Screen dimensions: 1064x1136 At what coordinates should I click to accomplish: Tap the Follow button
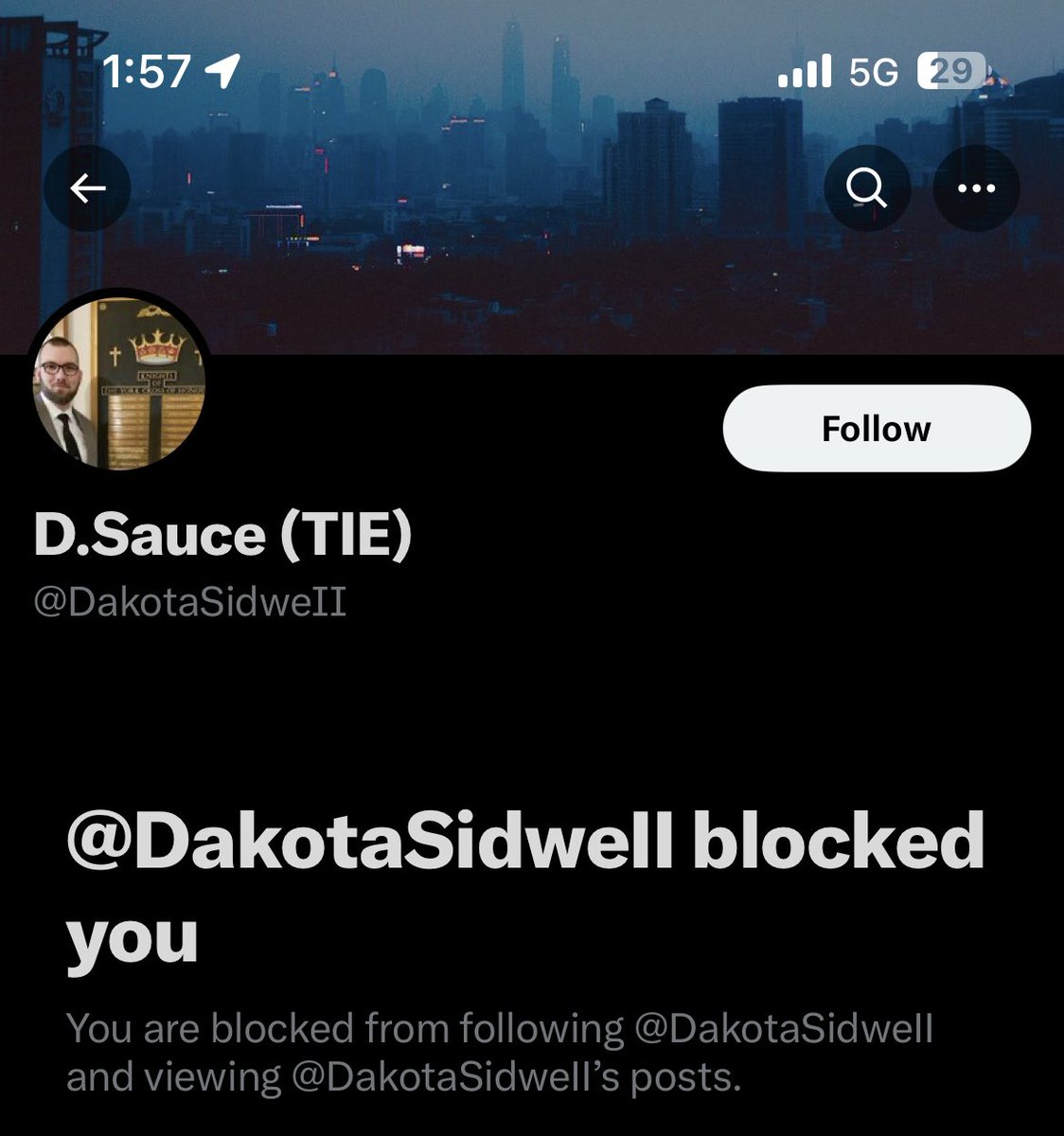(876, 429)
